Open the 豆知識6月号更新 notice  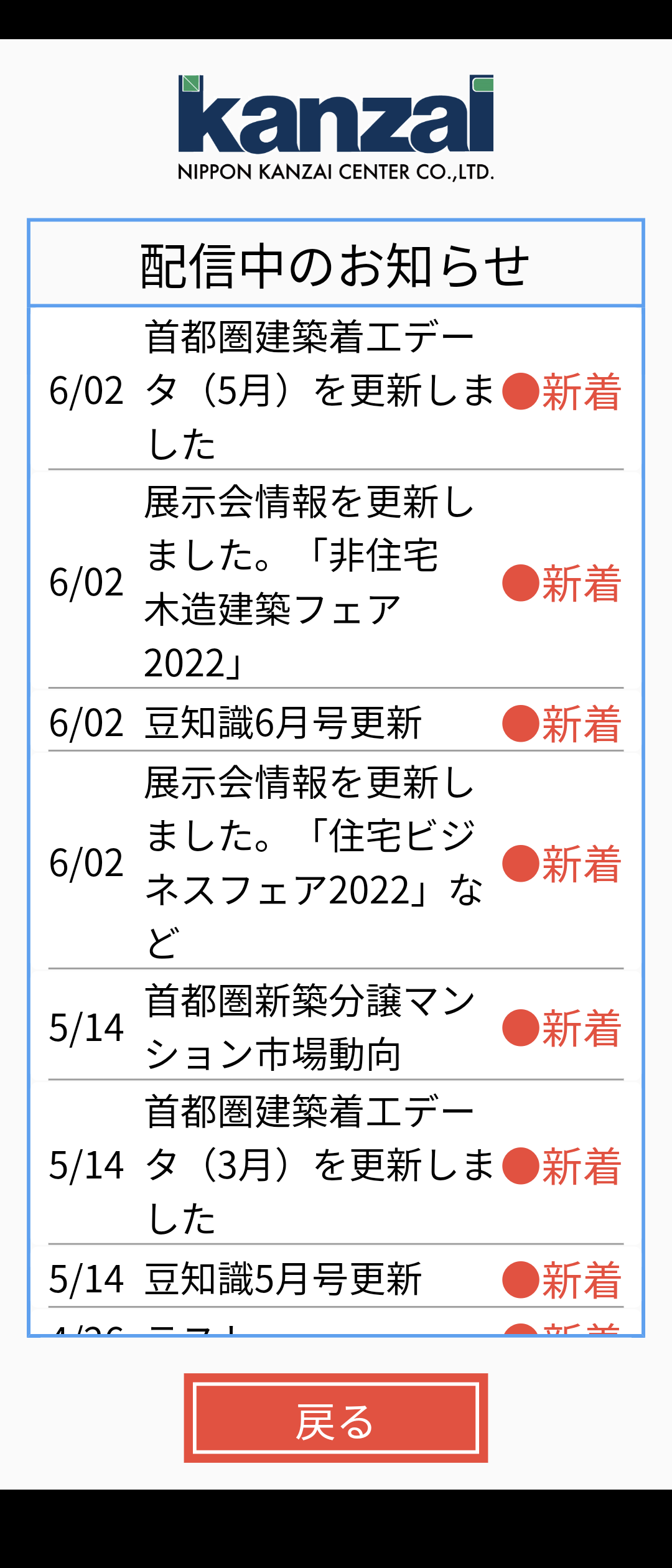tap(283, 723)
